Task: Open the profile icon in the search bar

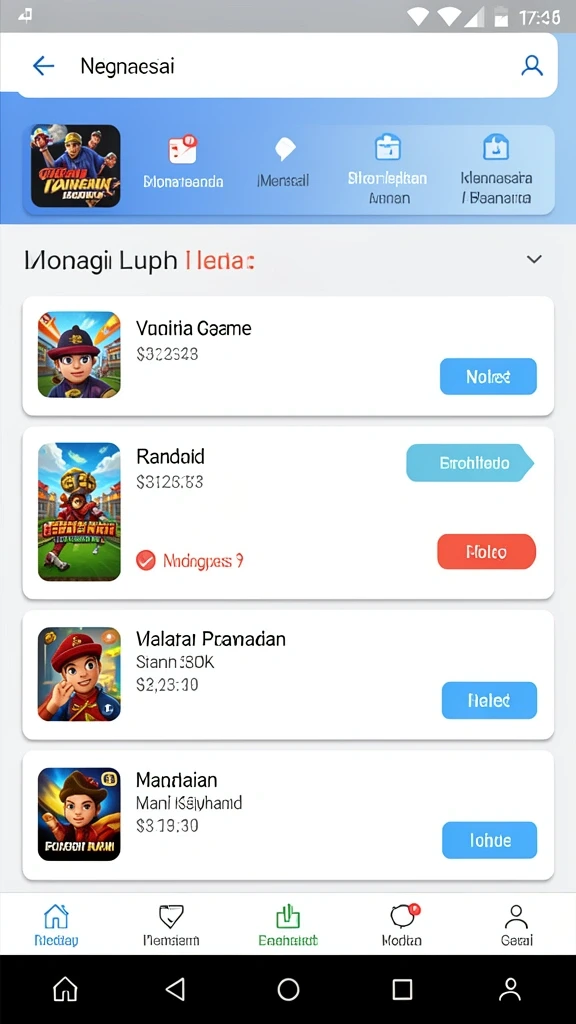Action: click(532, 65)
